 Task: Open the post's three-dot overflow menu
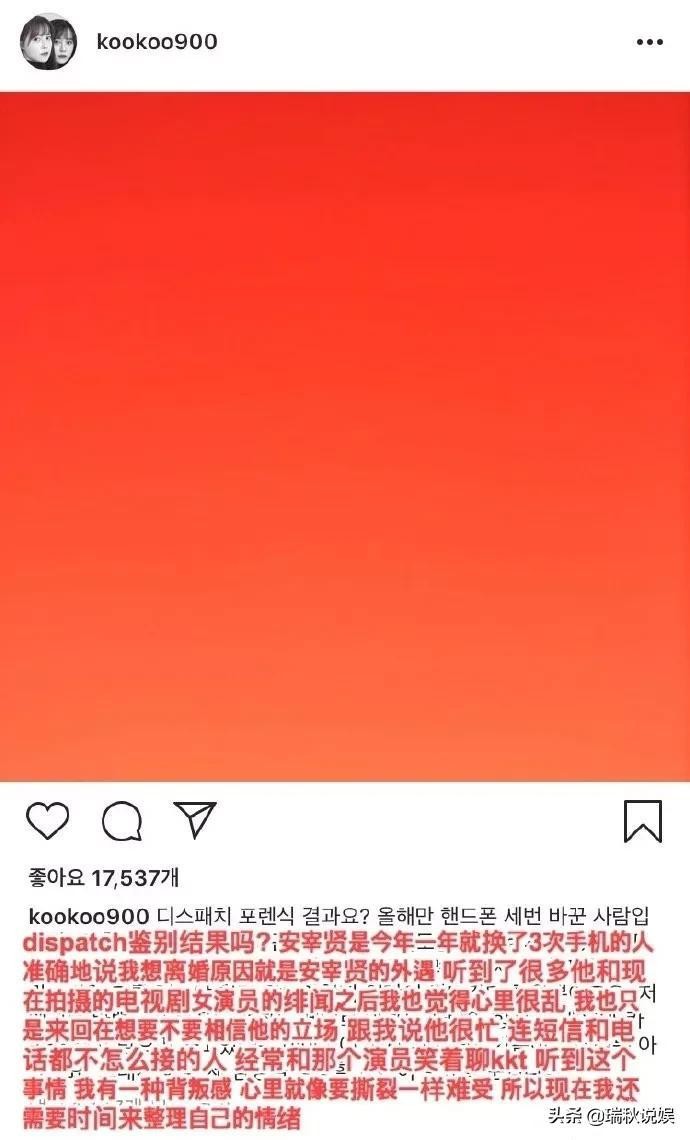tap(650, 42)
